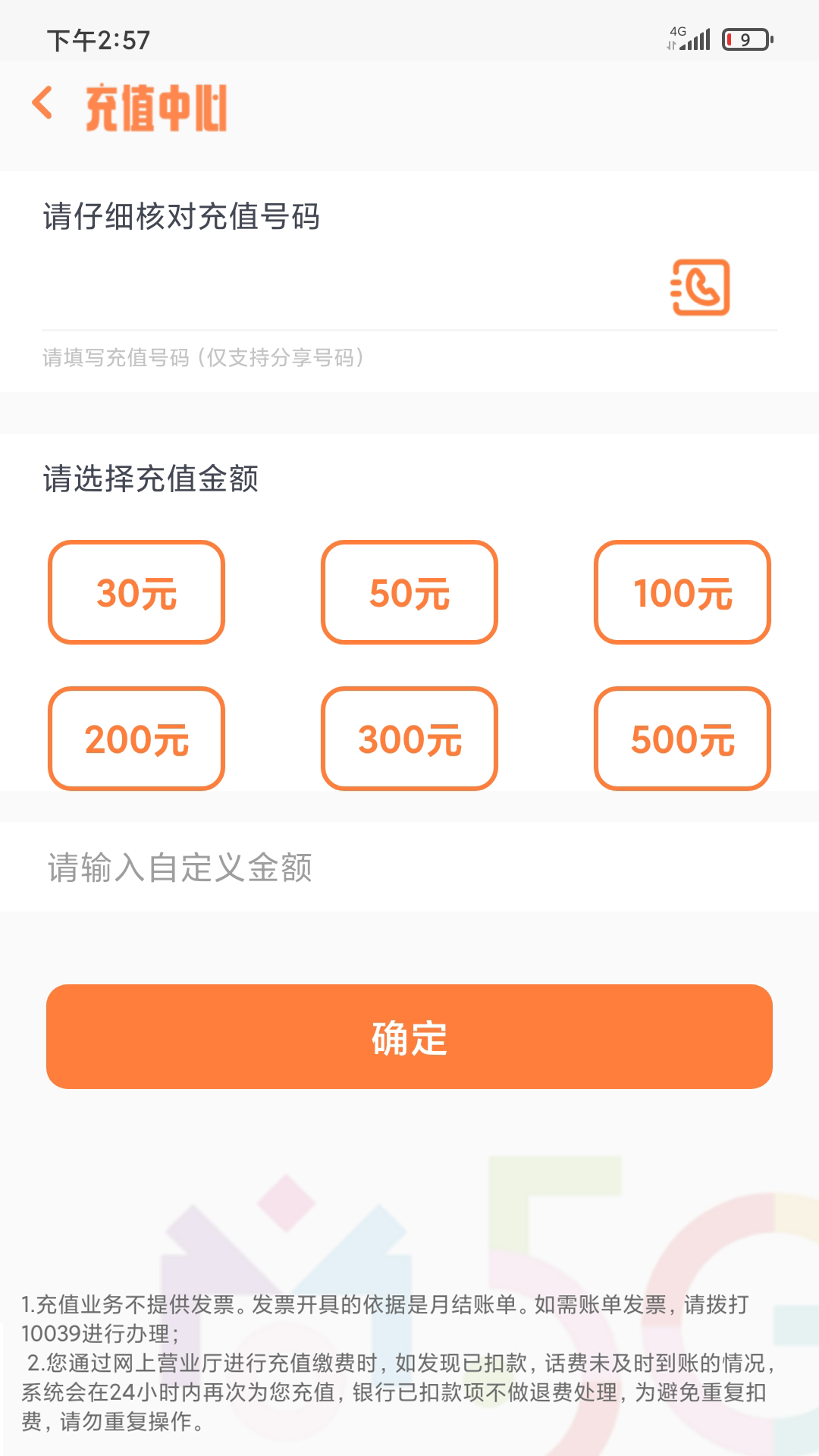819x1456 pixels.
Task: Pick the 100元 option
Action: tap(682, 592)
